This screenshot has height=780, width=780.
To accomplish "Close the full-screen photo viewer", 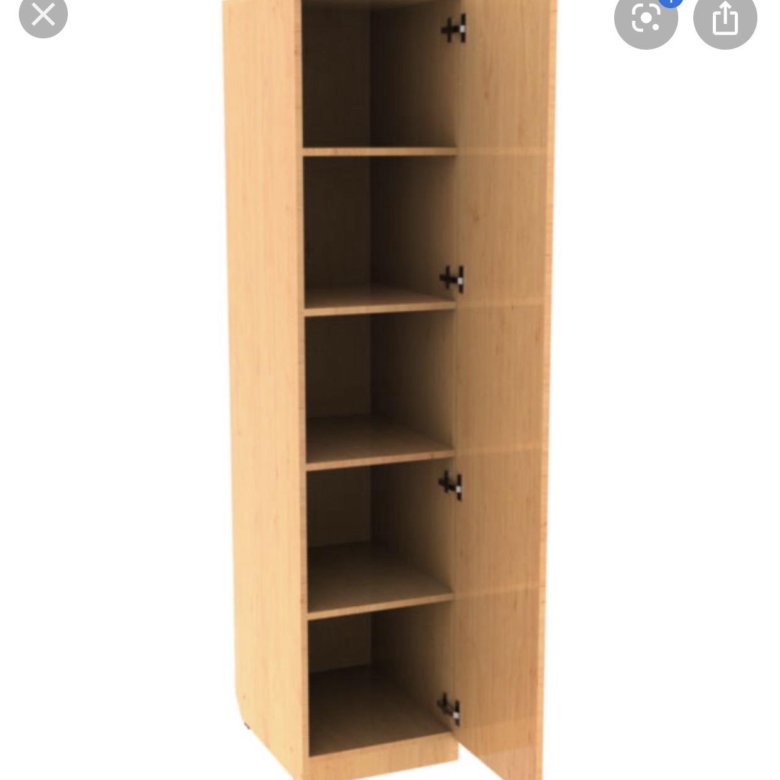I will coord(43,14).
